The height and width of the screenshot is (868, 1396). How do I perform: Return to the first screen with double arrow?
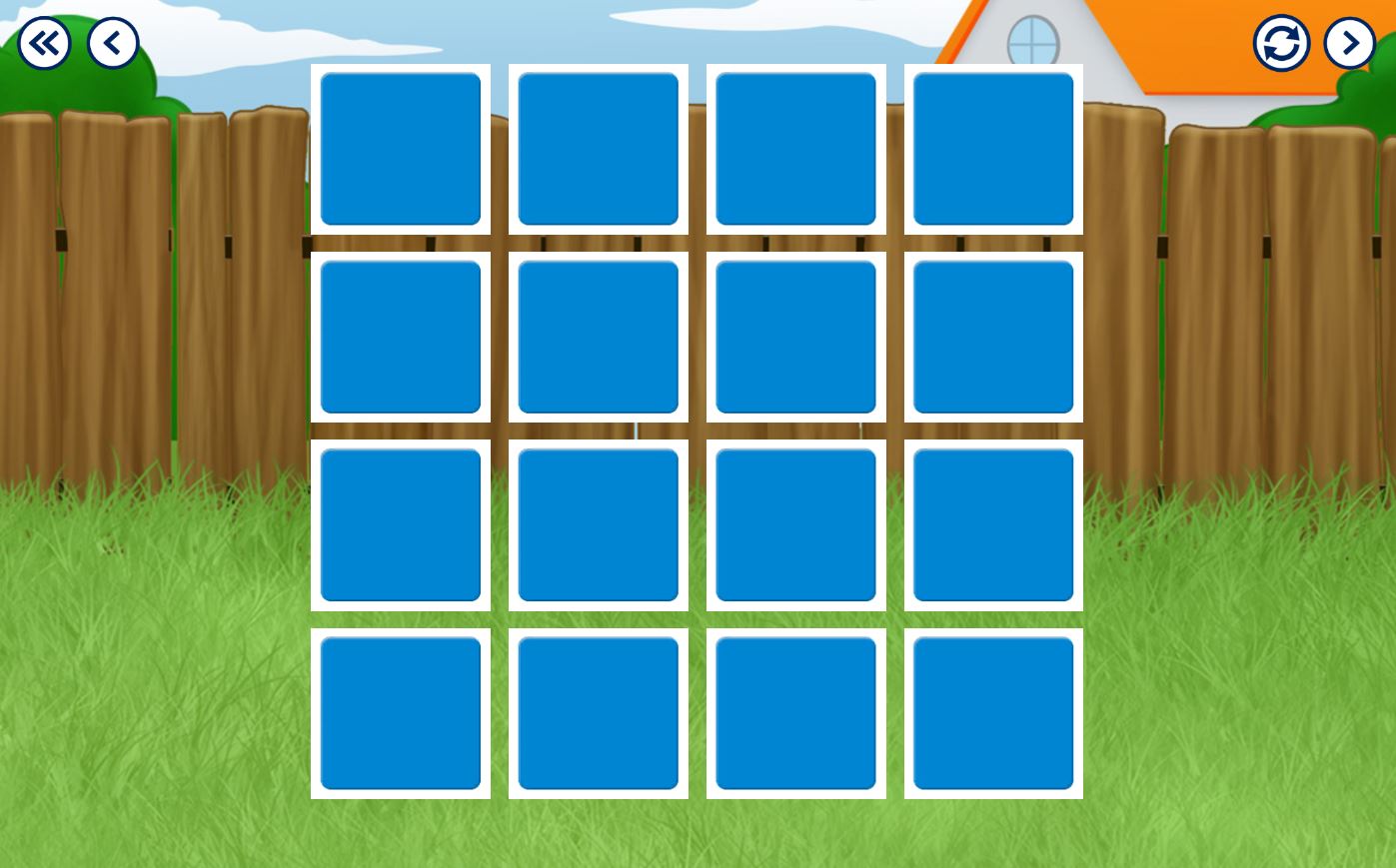[44, 43]
